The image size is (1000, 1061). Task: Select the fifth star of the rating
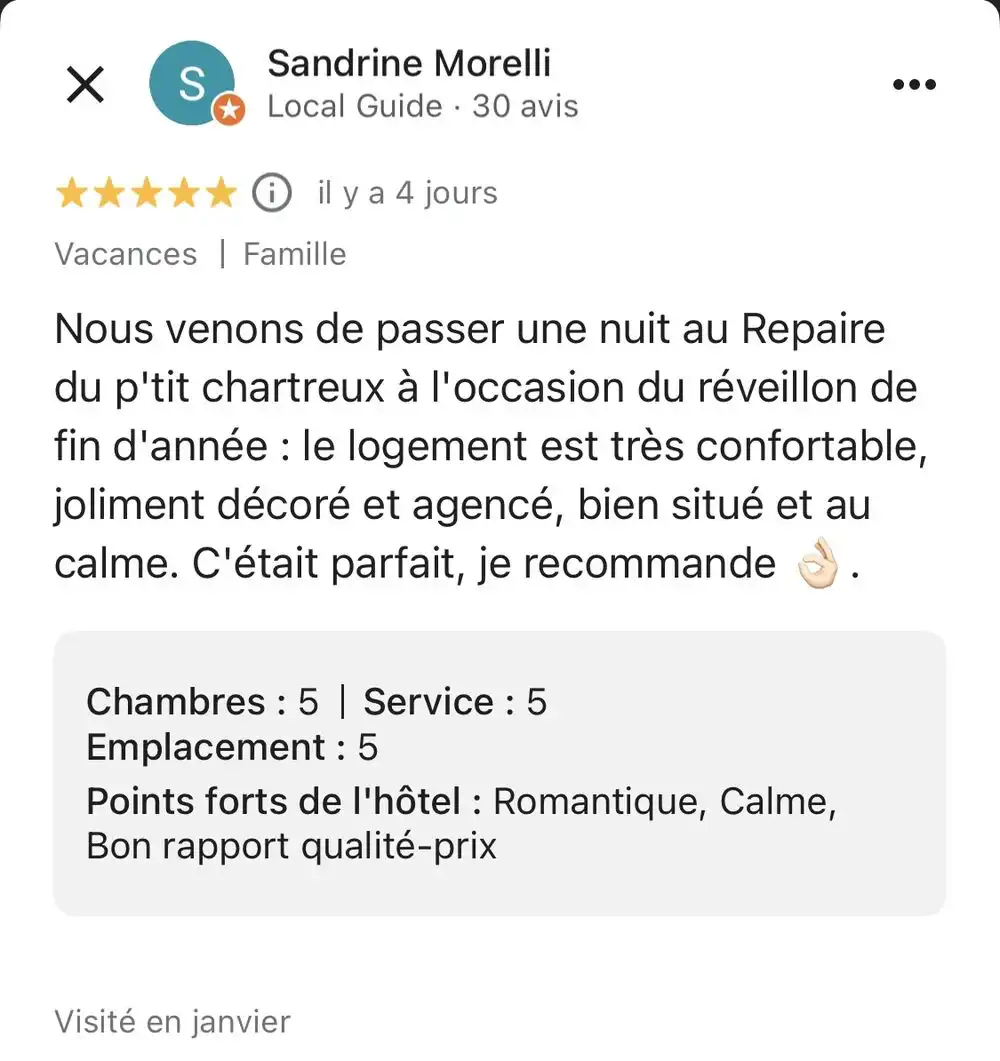tap(219, 192)
